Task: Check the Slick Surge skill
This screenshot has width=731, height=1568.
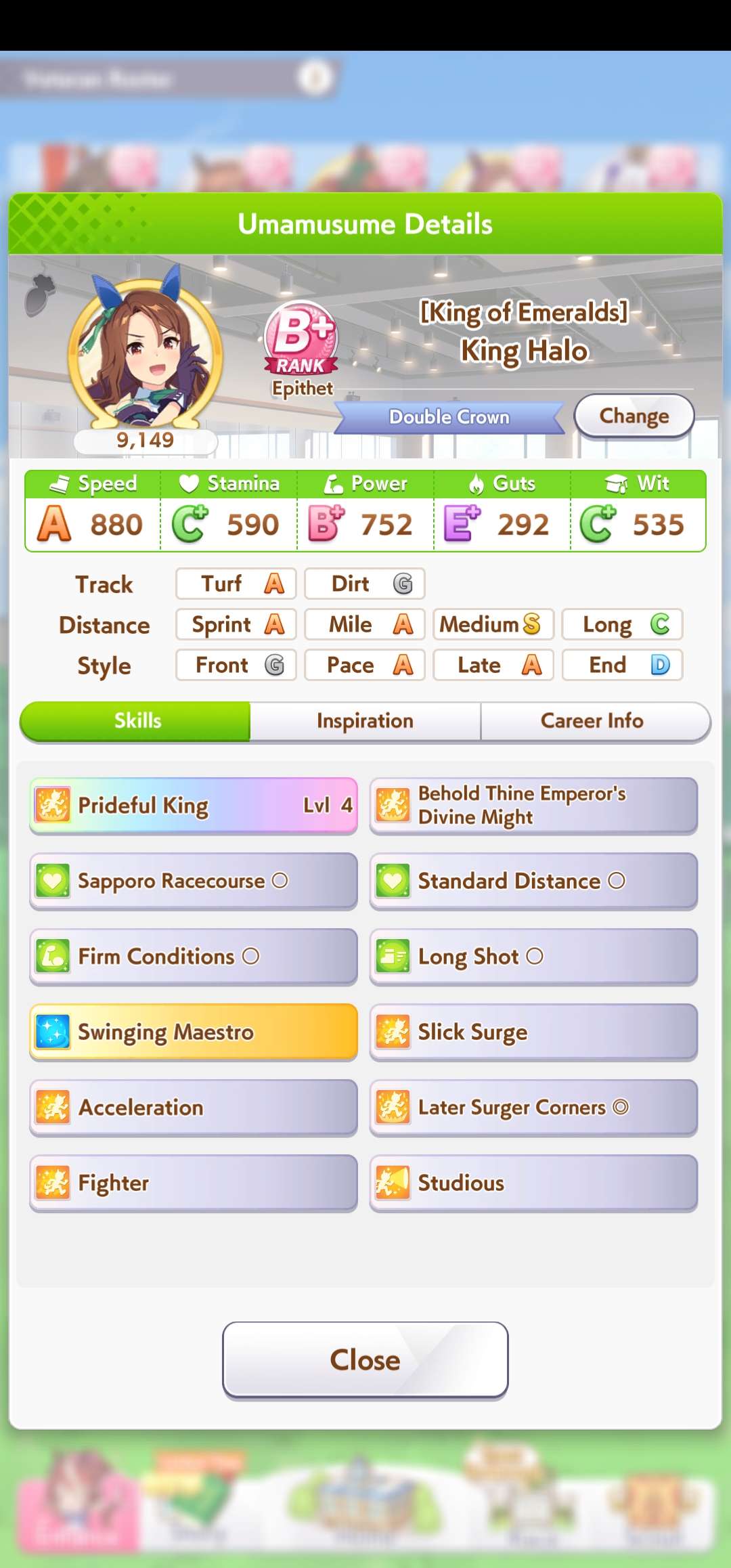Action: pyautogui.click(x=533, y=1032)
